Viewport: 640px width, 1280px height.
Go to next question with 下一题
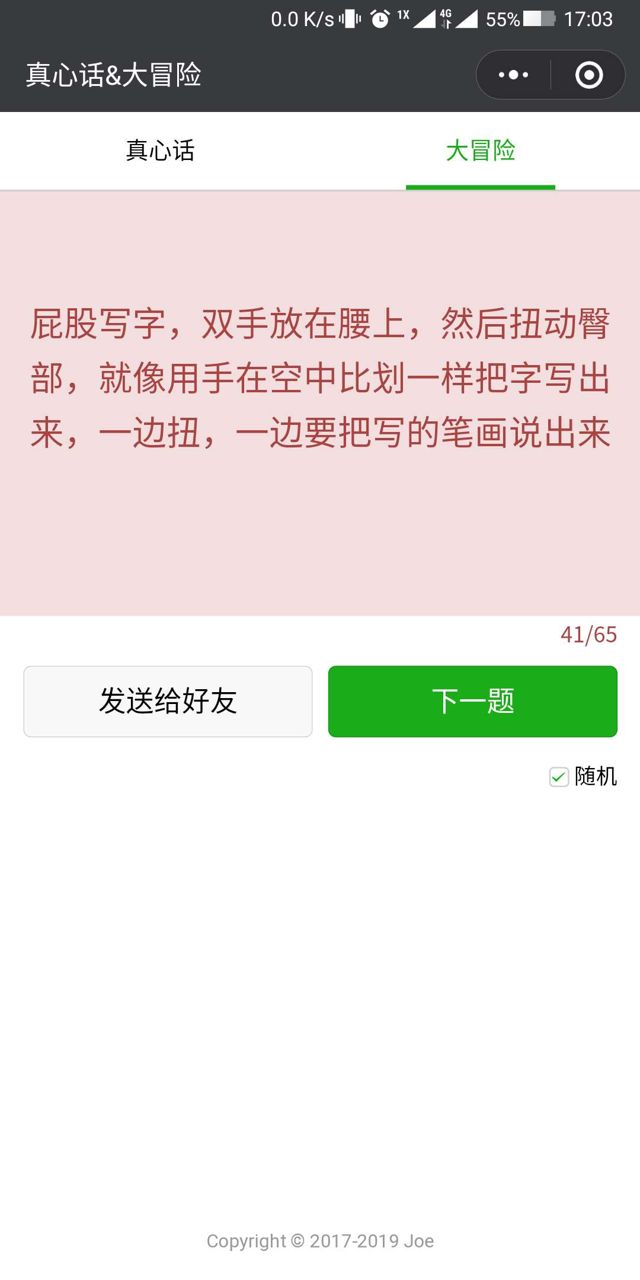coord(473,701)
